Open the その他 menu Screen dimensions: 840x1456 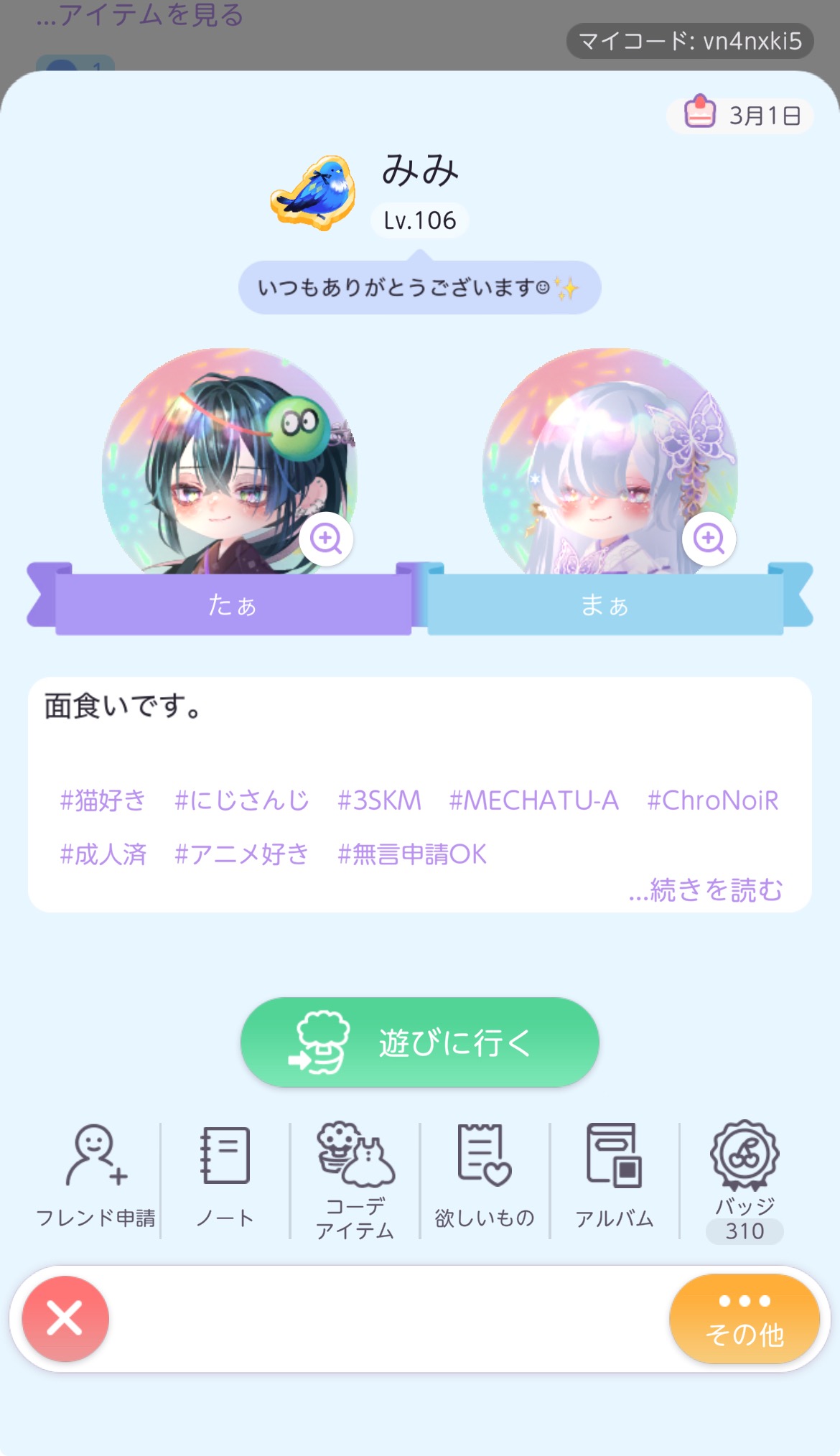tap(744, 1319)
